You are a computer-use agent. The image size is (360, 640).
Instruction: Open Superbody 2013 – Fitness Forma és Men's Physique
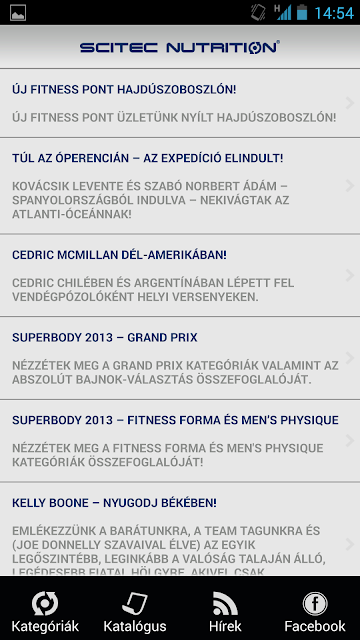(180, 441)
